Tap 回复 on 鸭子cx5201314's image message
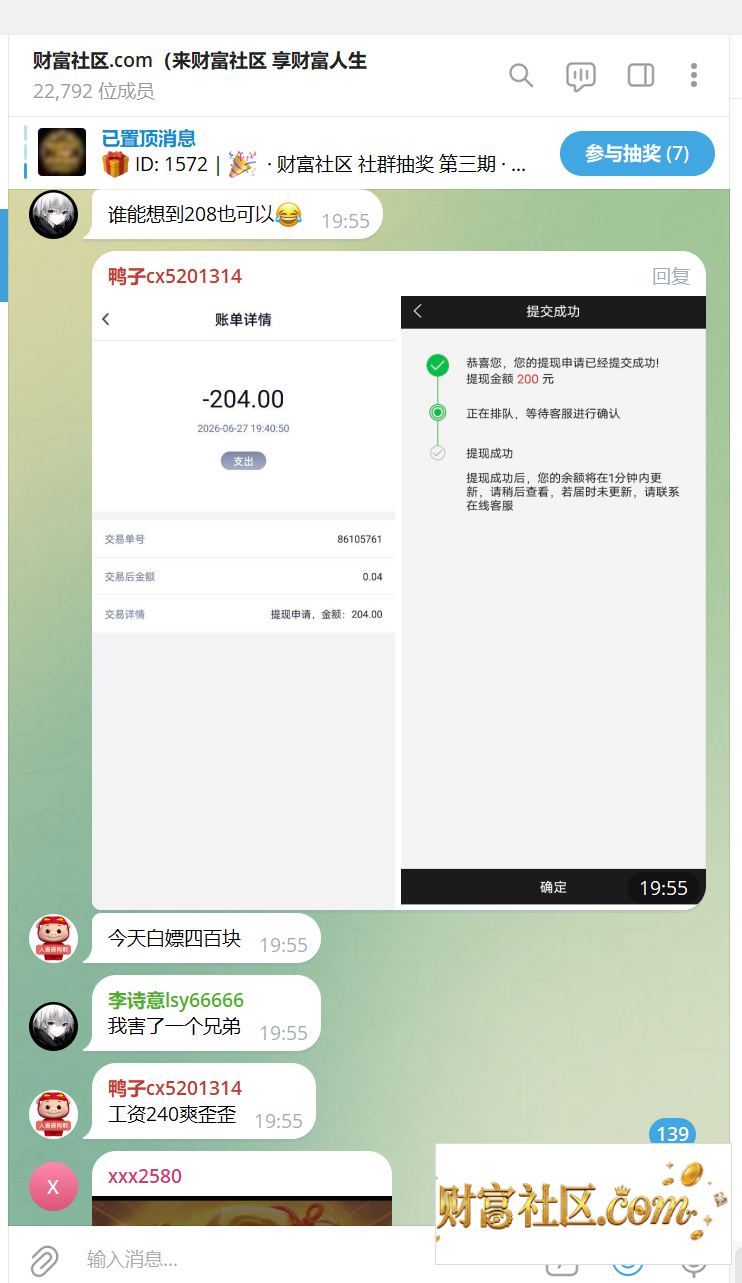This screenshot has width=742, height=1283. (671, 277)
